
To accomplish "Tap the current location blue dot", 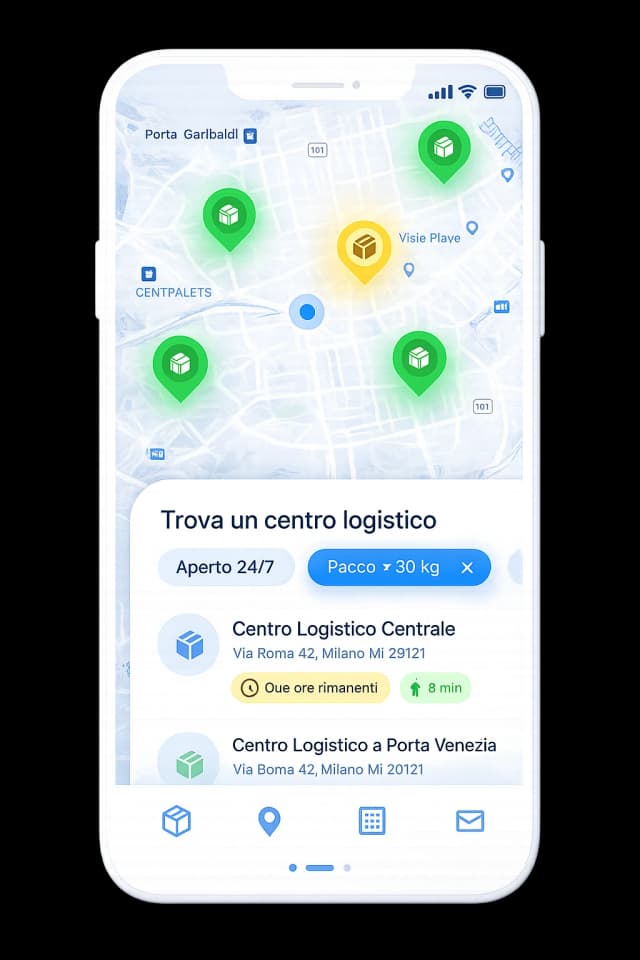I will (307, 312).
